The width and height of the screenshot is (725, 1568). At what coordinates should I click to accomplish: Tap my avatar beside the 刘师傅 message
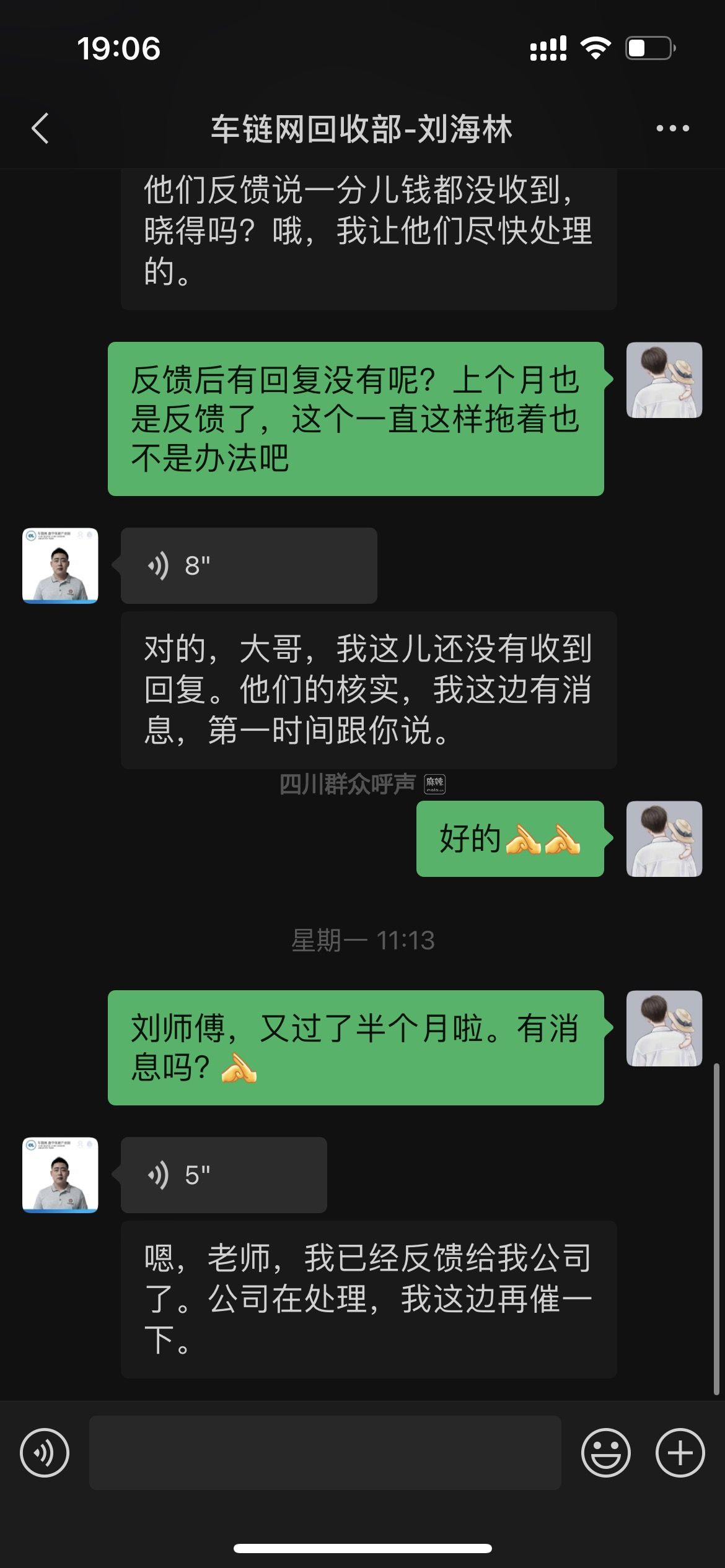coord(664,1028)
